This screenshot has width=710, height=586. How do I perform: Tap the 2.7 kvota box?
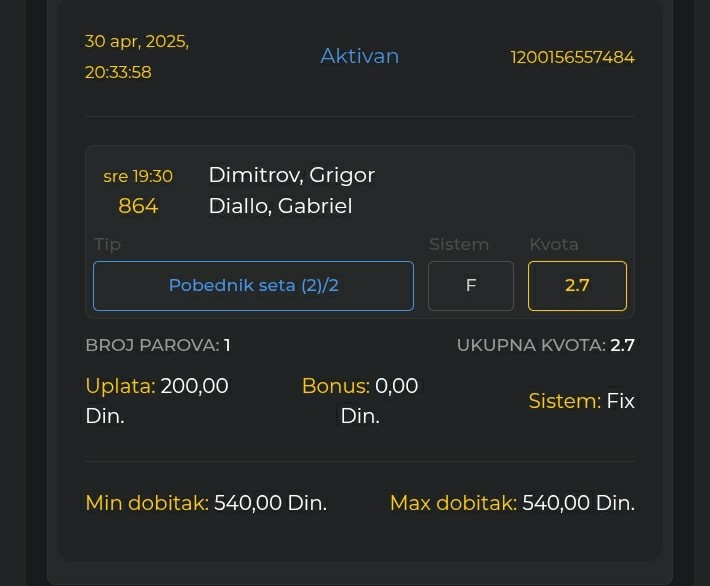[577, 286]
